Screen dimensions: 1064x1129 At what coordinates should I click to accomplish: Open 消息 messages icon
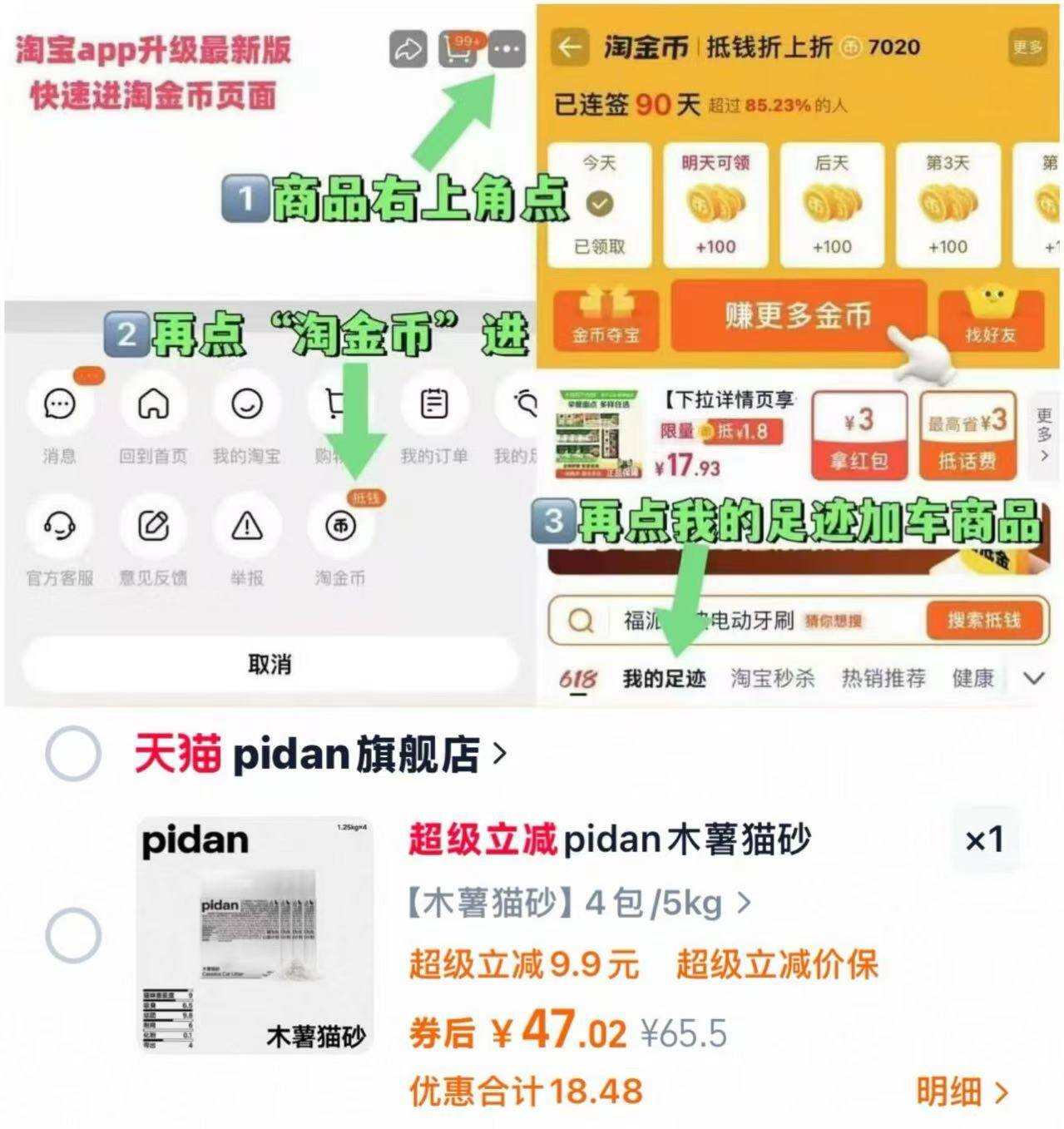(x=58, y=407)
